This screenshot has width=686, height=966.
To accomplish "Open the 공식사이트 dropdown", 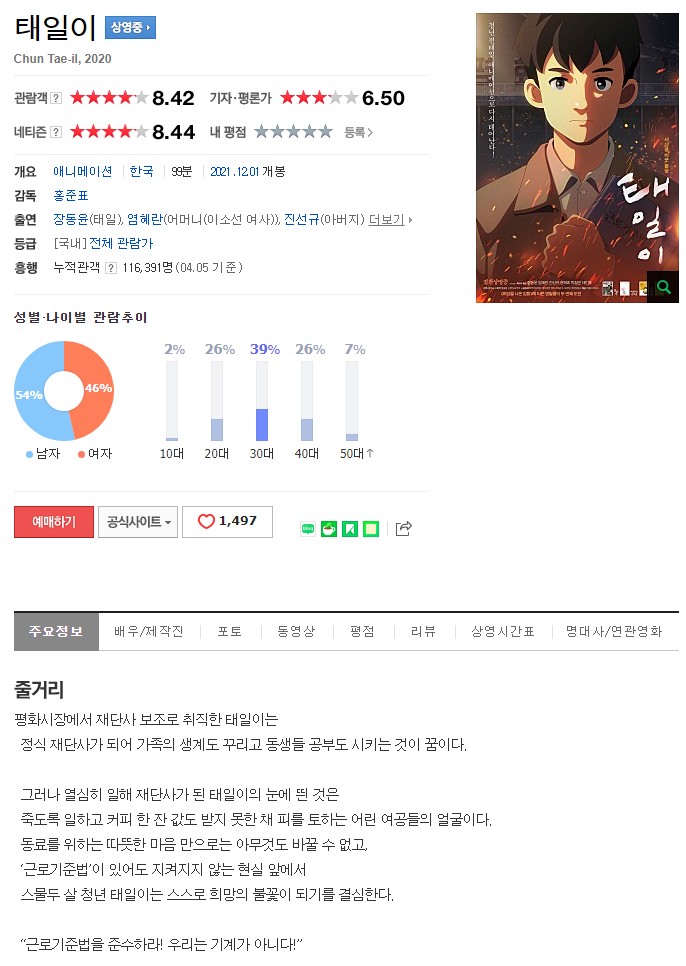I will click(138, 522).
